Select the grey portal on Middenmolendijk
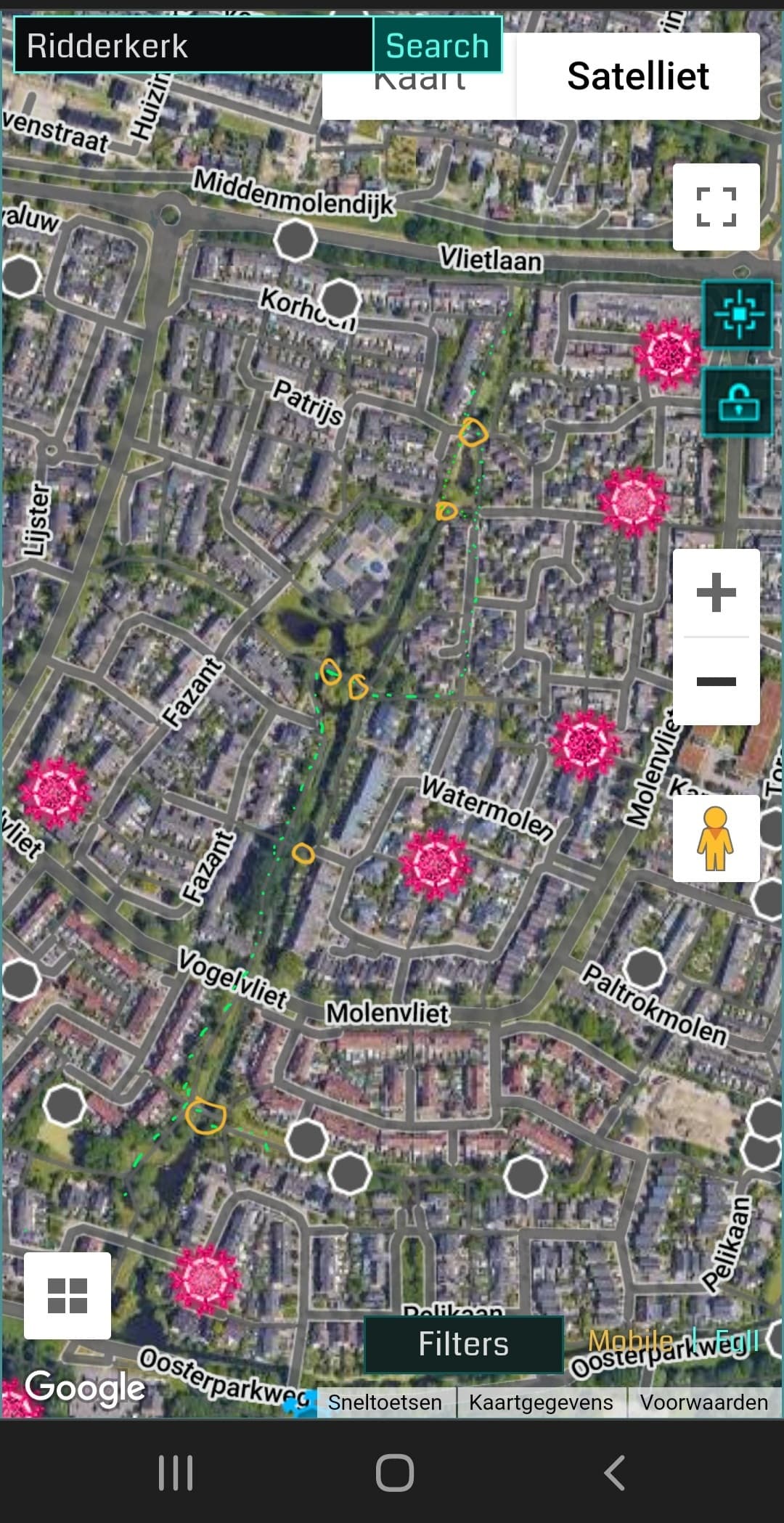 (295, 240)
